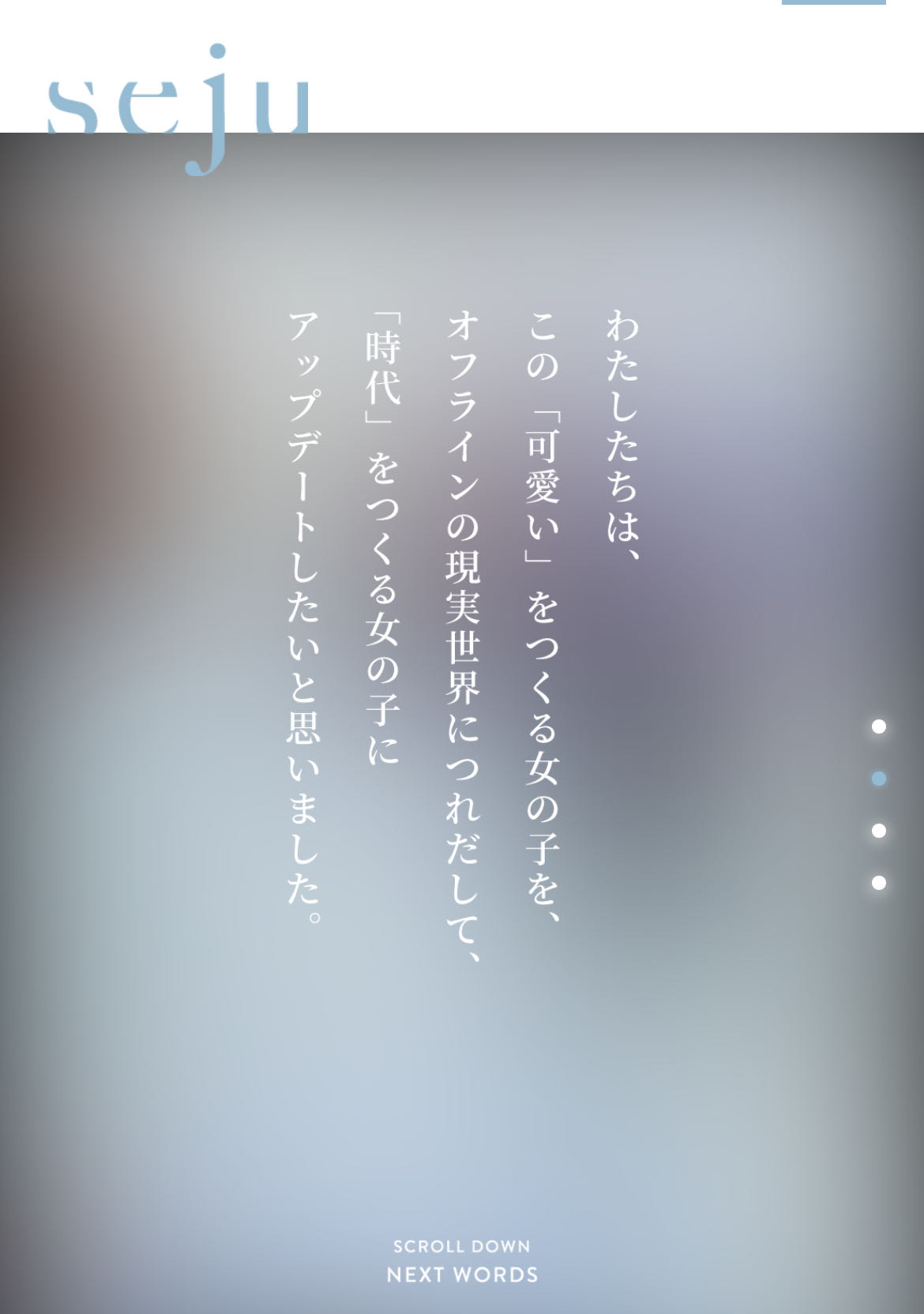Tap NEXT WORDS to advance
Viewport: 924px width, 1314px height.
coord(462,1275)
